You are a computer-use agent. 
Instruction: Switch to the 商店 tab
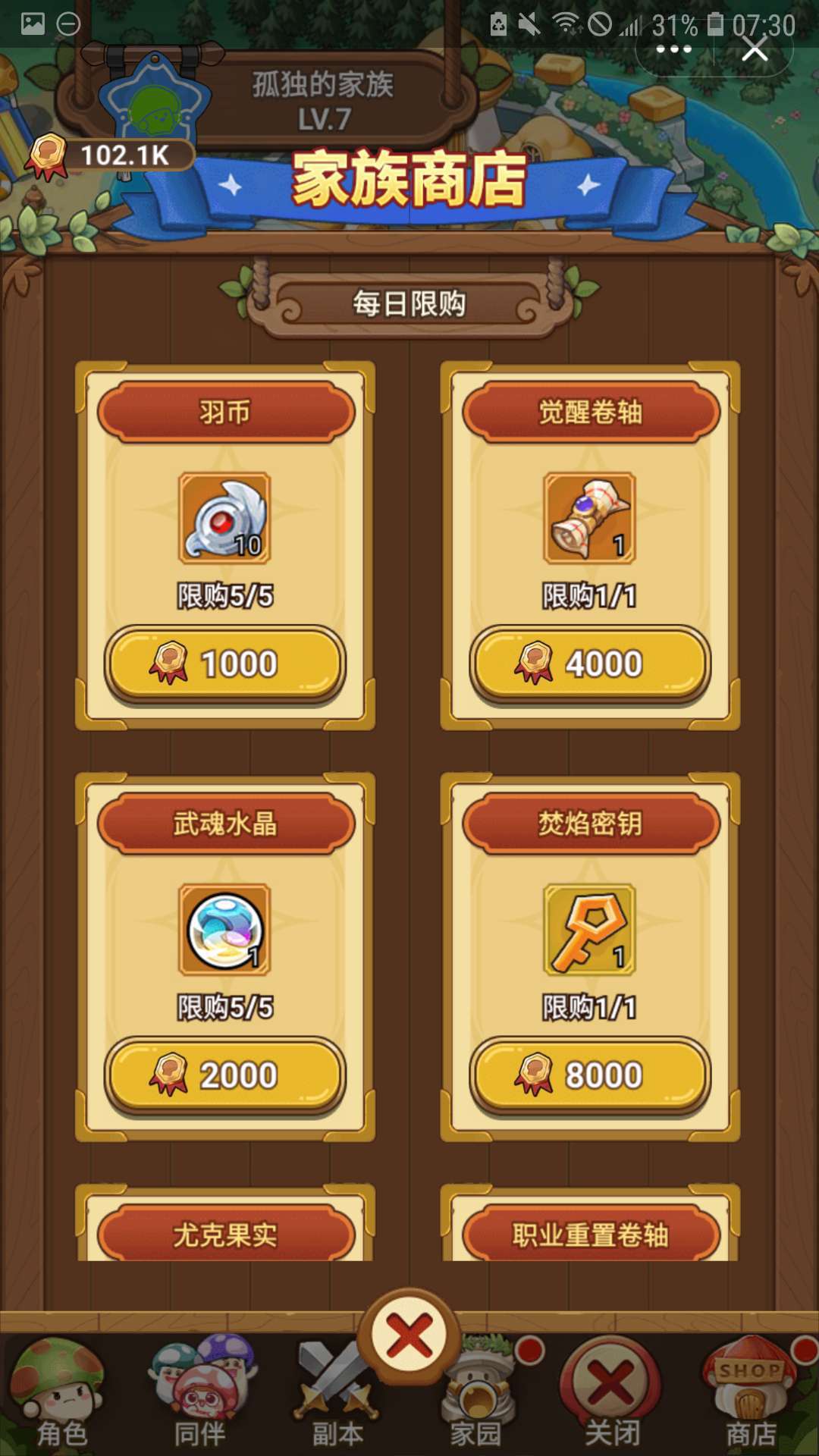click(751, 1395)
